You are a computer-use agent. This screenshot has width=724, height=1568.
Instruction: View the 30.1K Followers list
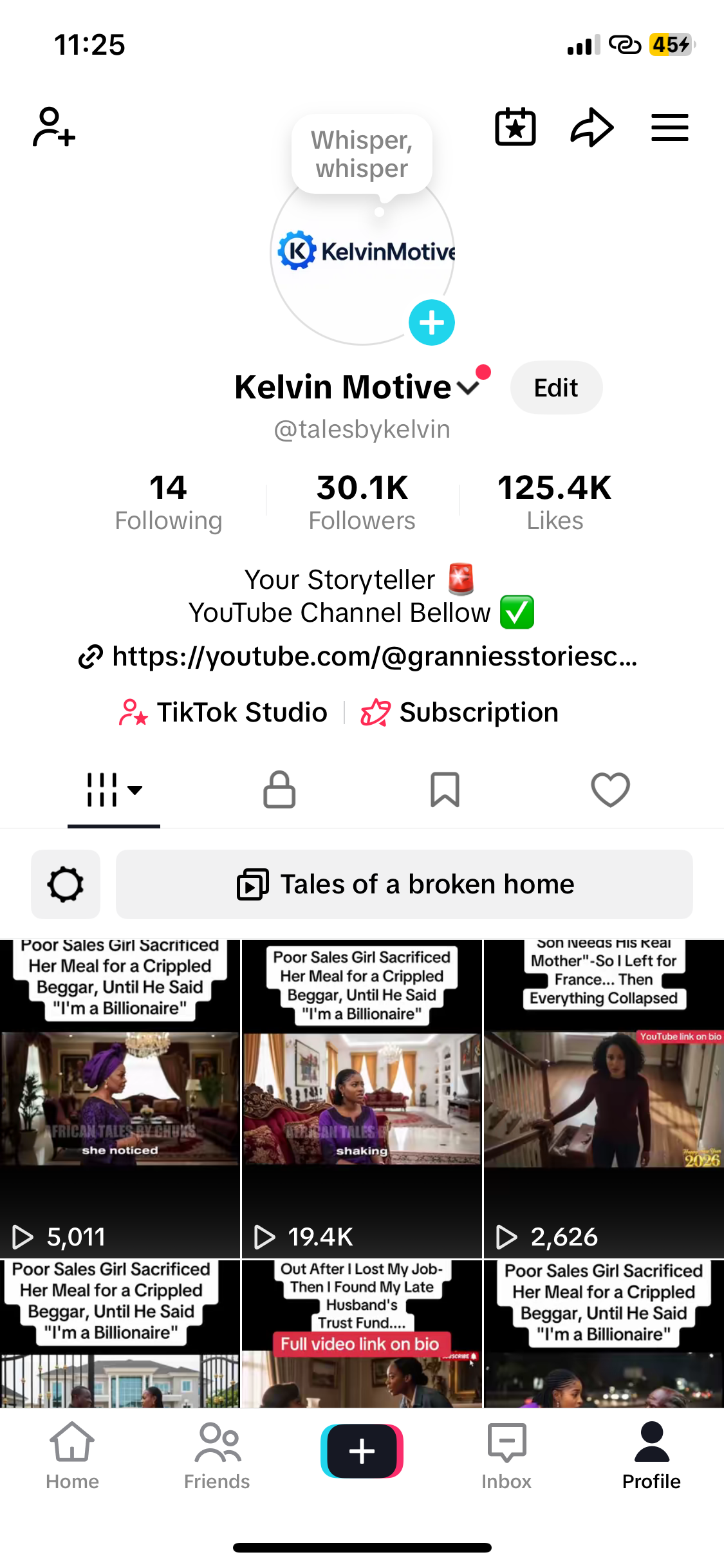pyautogui.click(x=362, y=503)
